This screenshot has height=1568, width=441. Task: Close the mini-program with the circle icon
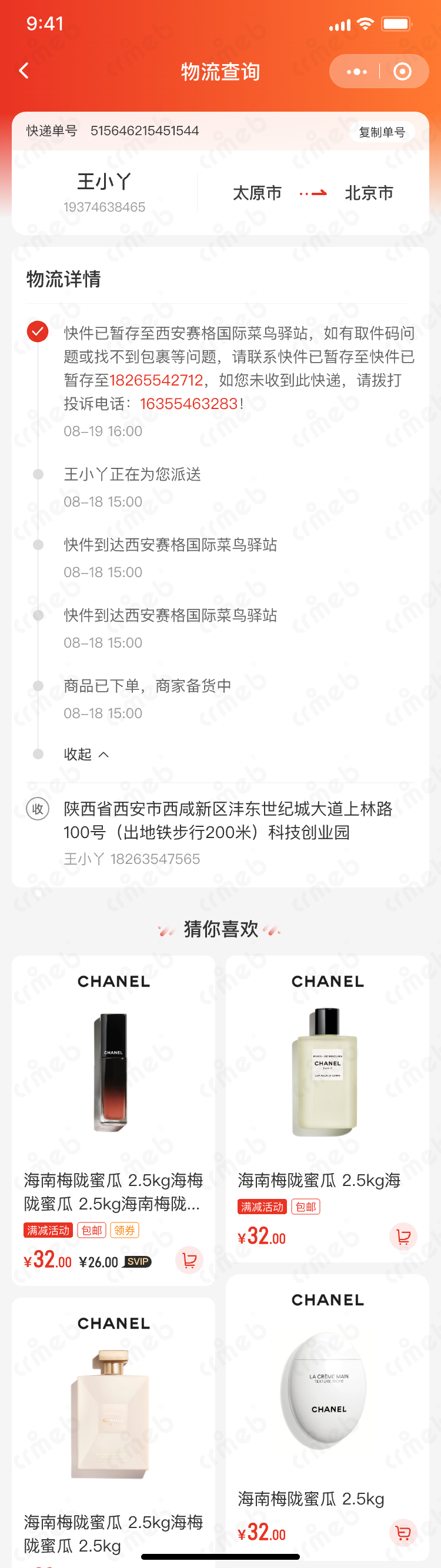pos(402,72)
